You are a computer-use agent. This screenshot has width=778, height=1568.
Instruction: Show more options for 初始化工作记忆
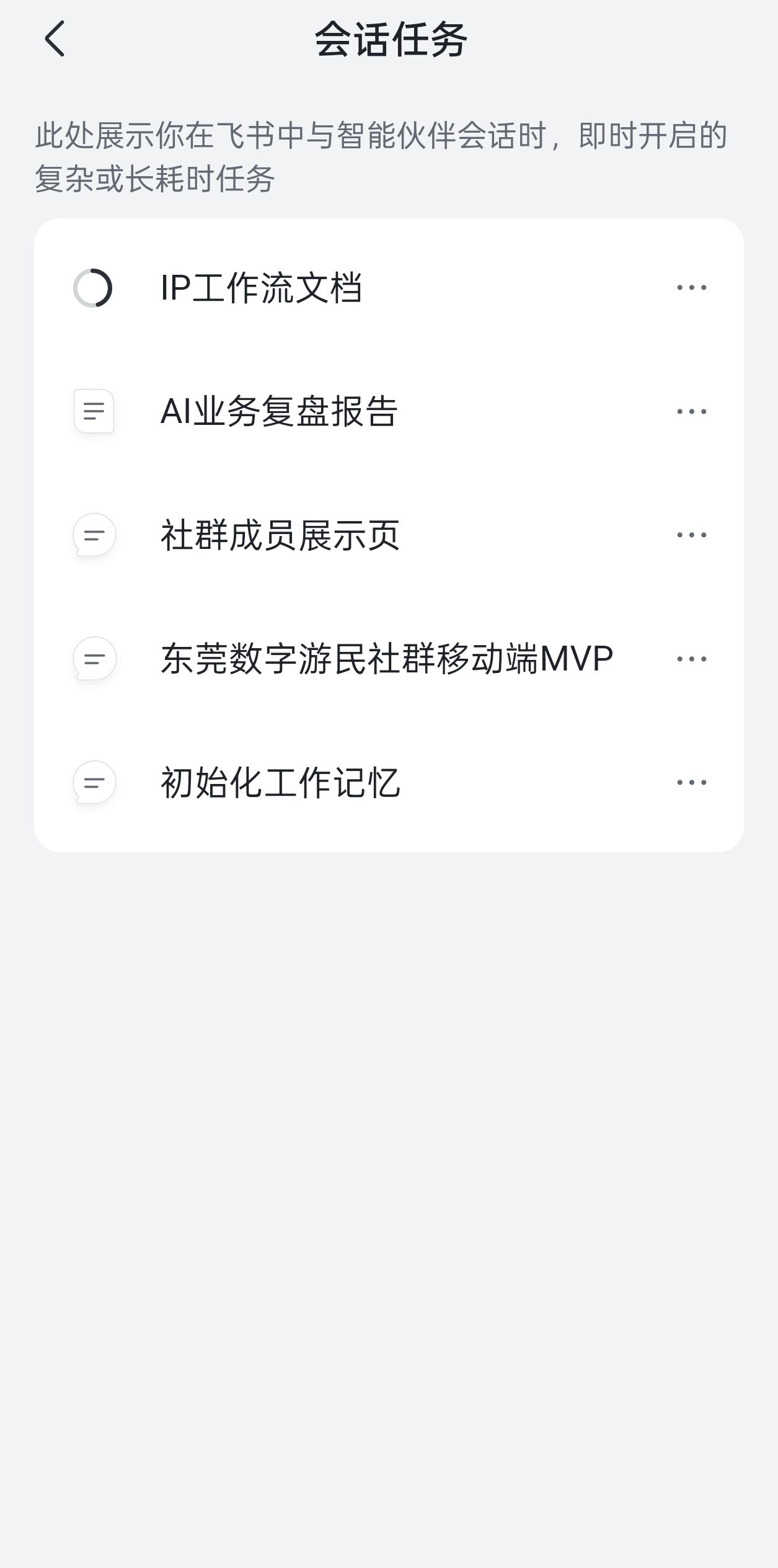tap(691, 782)
